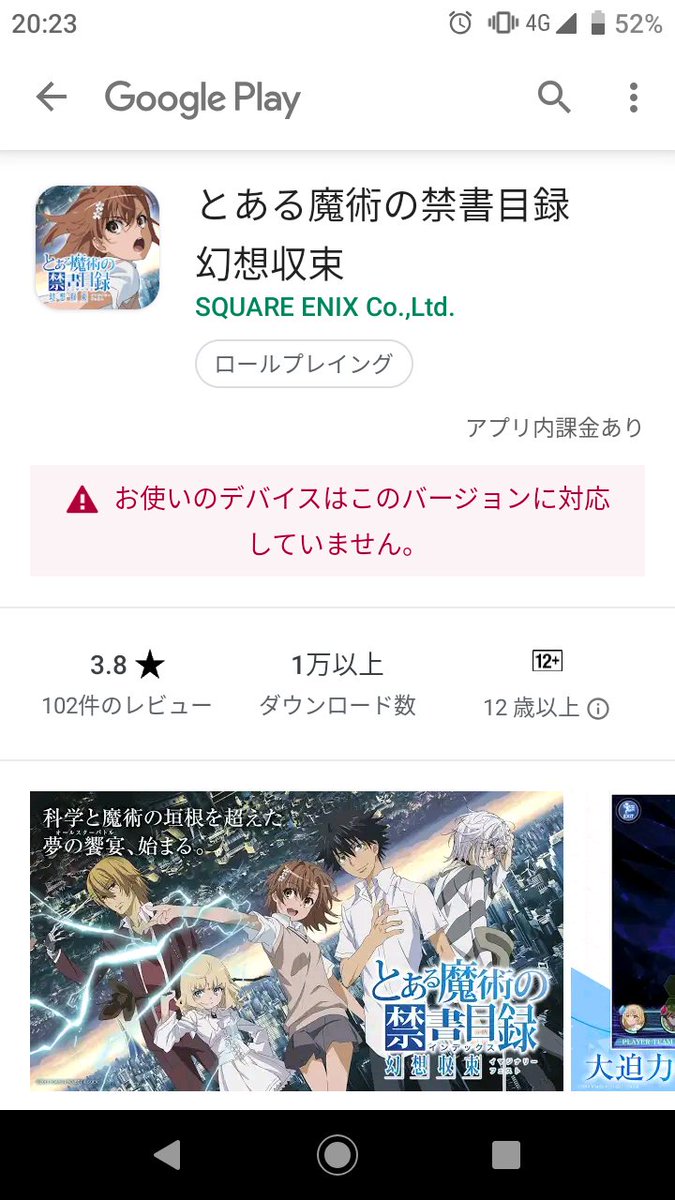Select the ロールプレイング category chip
Viewport: 675px width, 1200px height.
point(304,364)
